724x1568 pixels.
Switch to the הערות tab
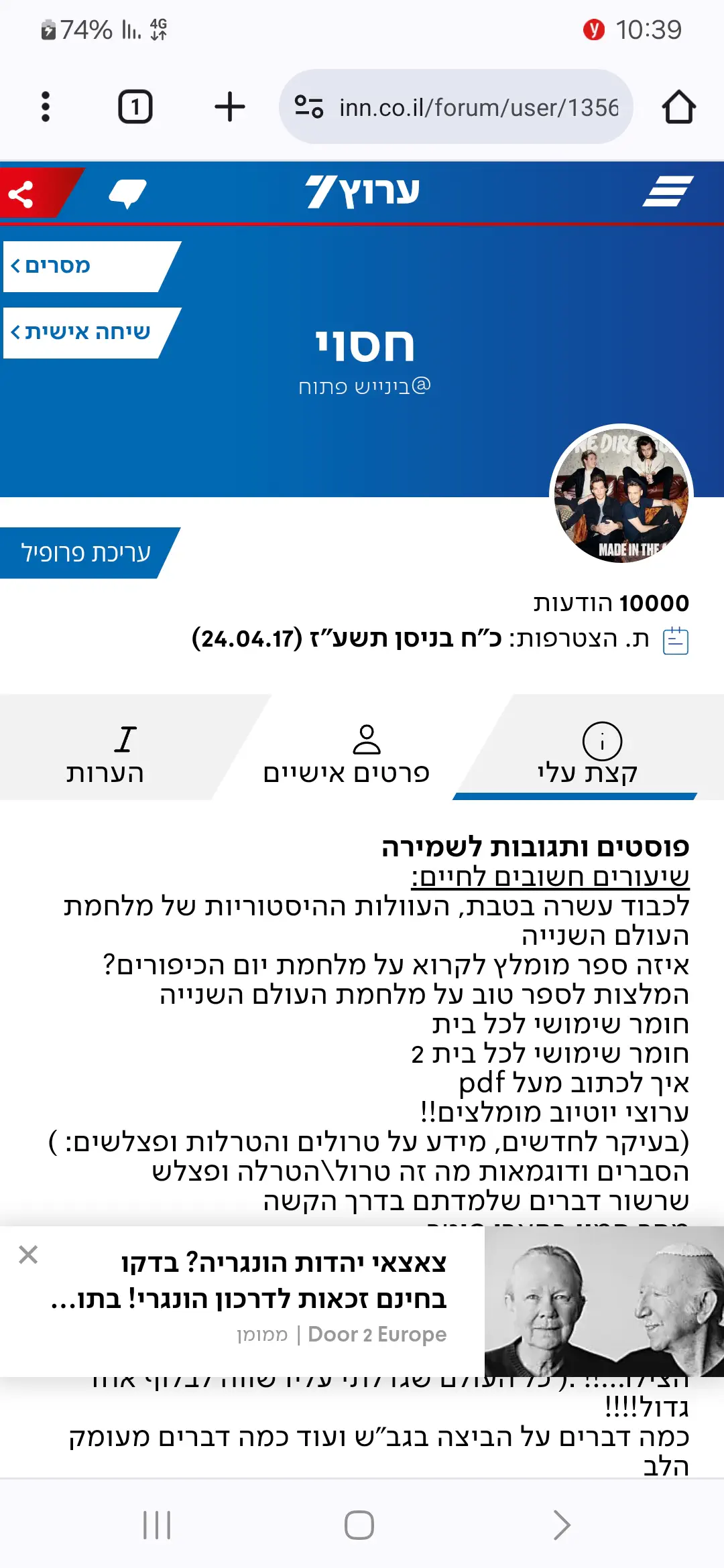click(x=105, y=753)
